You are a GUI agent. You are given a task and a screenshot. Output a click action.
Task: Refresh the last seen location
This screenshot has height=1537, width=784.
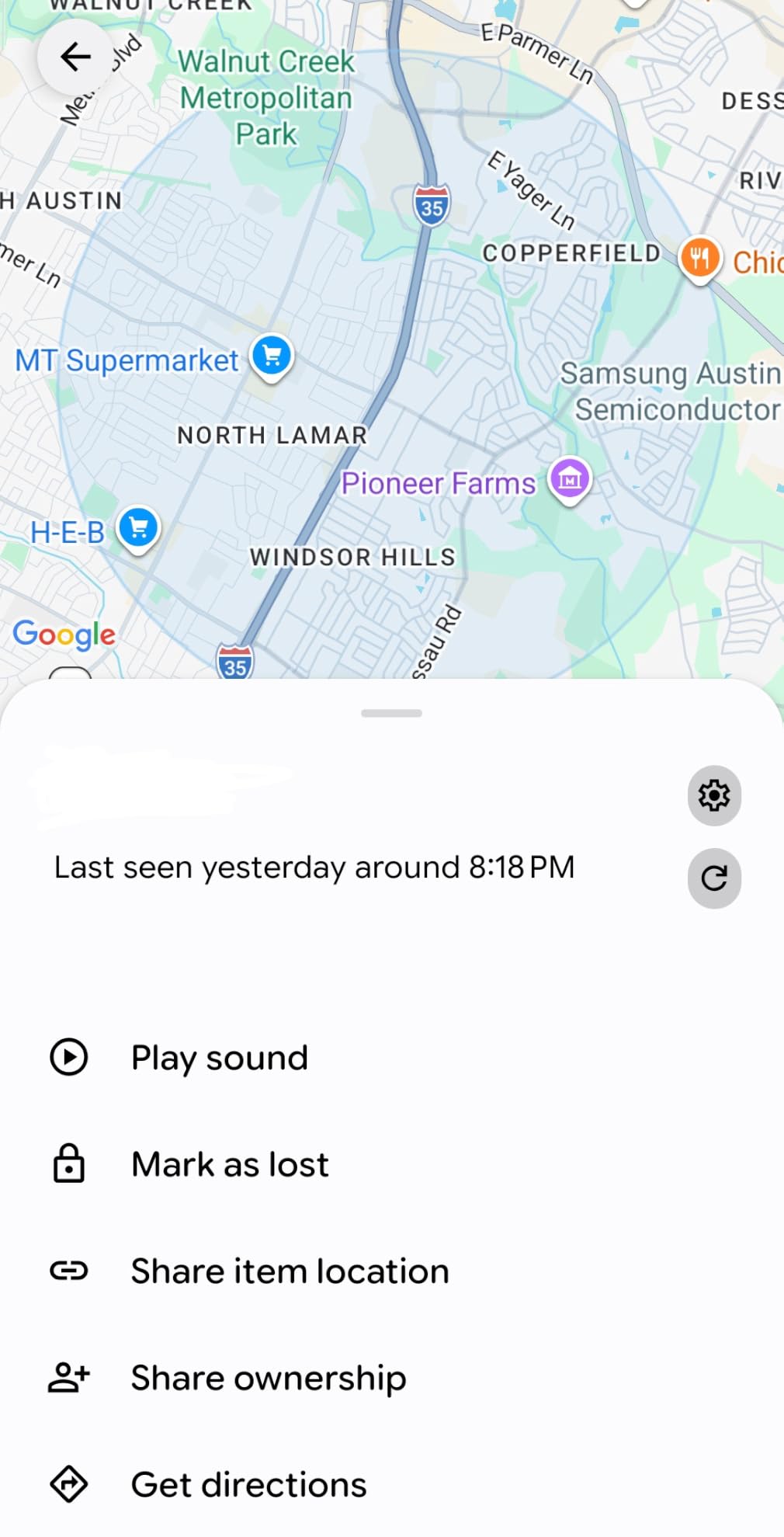[x=714, y=878]
